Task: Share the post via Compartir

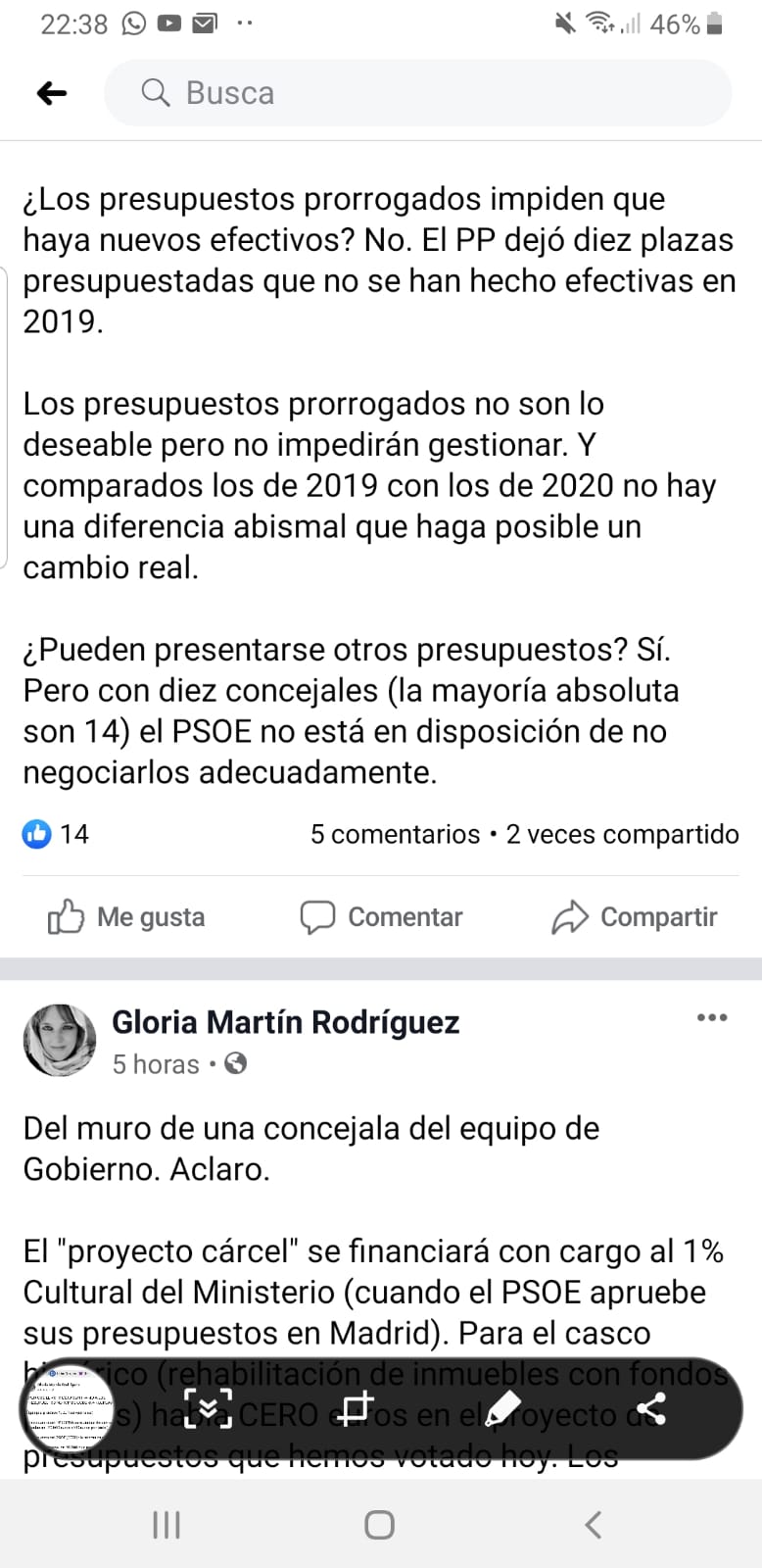Action: [634, 917]
